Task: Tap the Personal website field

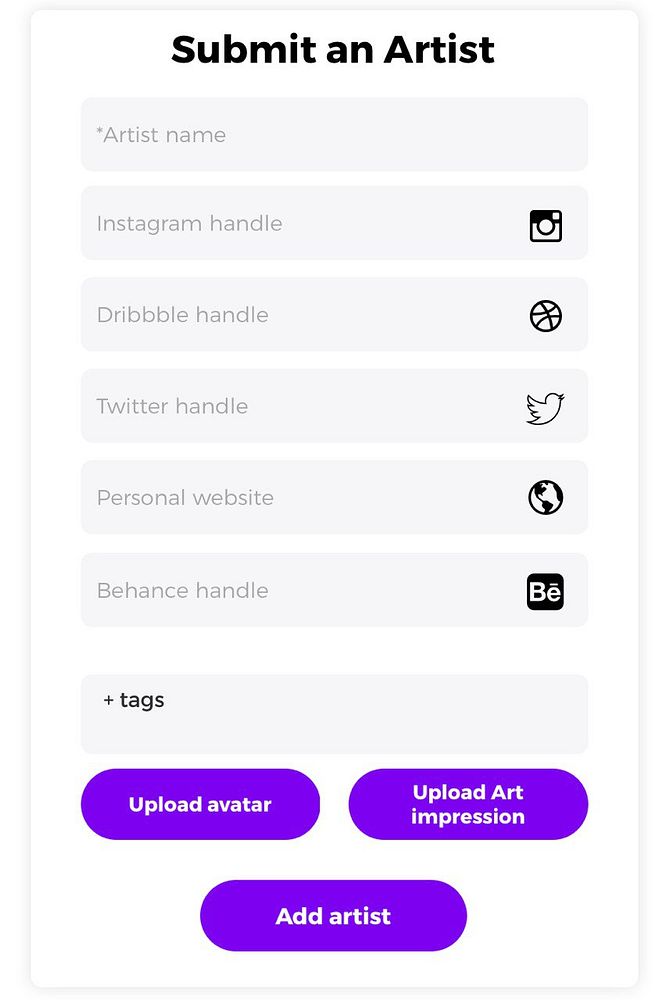Action: tap(300, 498)
